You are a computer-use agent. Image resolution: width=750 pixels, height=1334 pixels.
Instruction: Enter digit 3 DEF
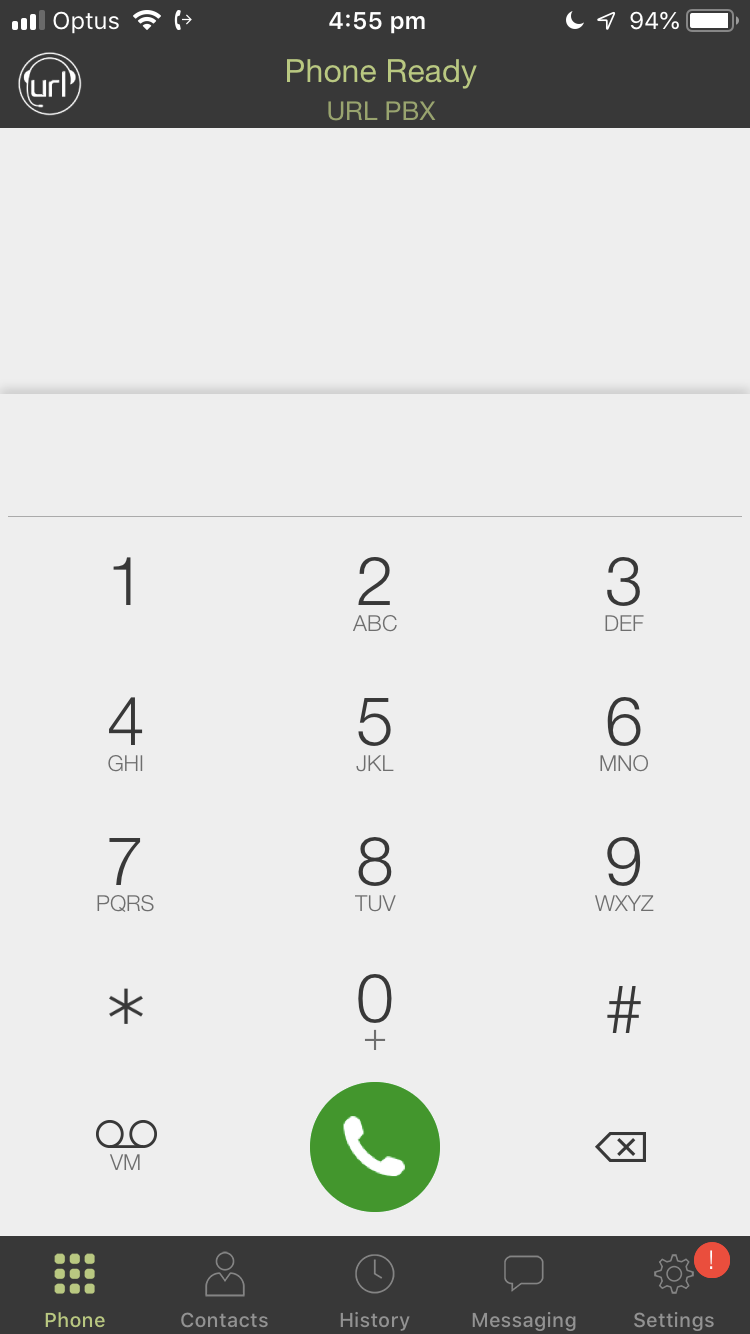coord(624,594)
